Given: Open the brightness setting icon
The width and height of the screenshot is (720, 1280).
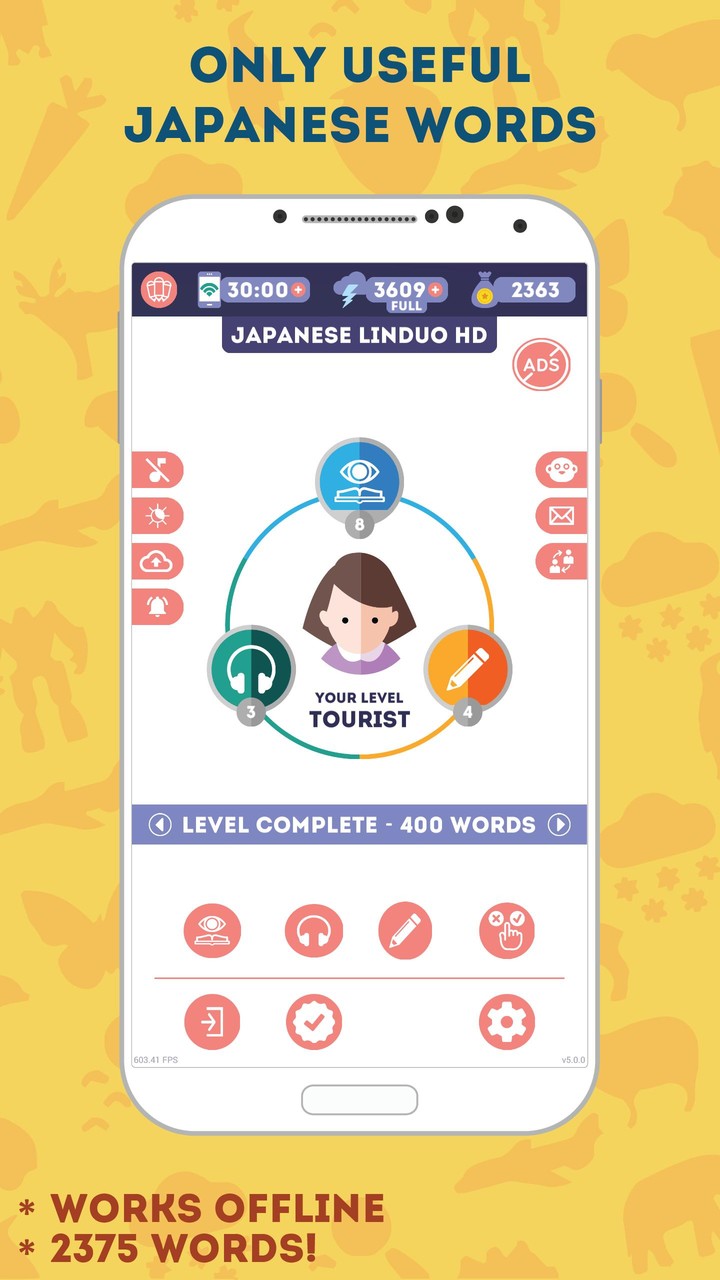Looking at the screenshot, I should point(158,514).
